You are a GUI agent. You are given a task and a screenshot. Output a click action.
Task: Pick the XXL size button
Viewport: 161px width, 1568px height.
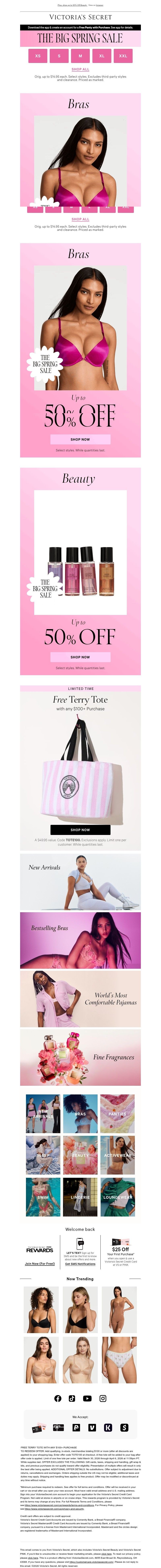123,56
